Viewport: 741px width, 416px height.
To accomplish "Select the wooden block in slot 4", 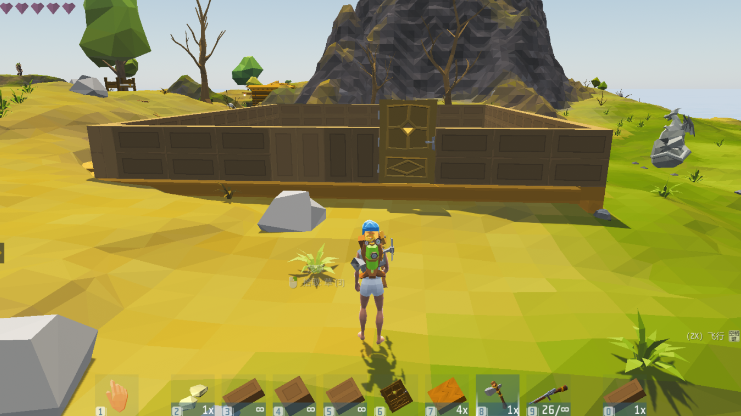I will tap(296, 395).
